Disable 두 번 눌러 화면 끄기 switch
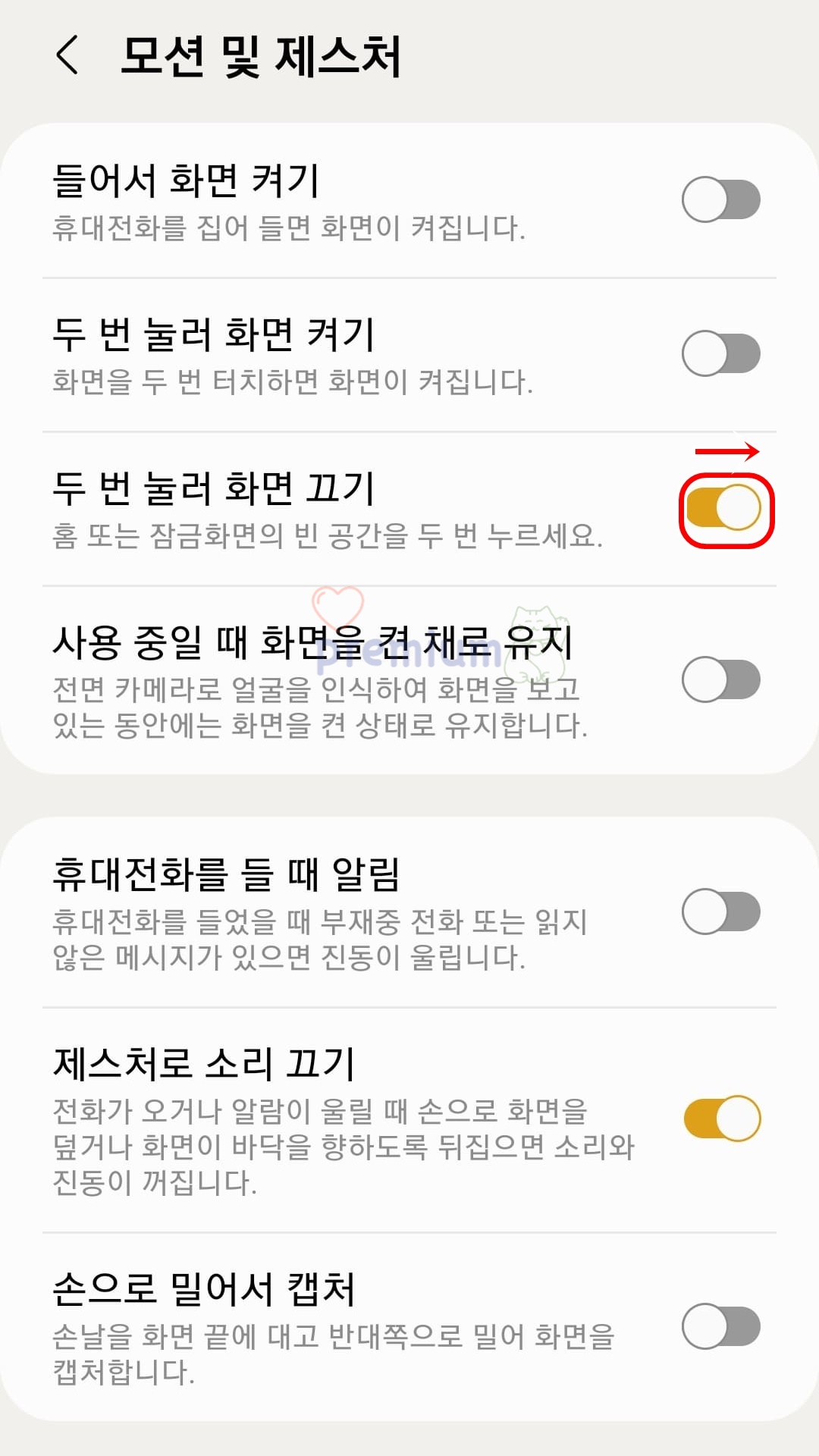Screen dimensions: 819x1456 (723, 508)
